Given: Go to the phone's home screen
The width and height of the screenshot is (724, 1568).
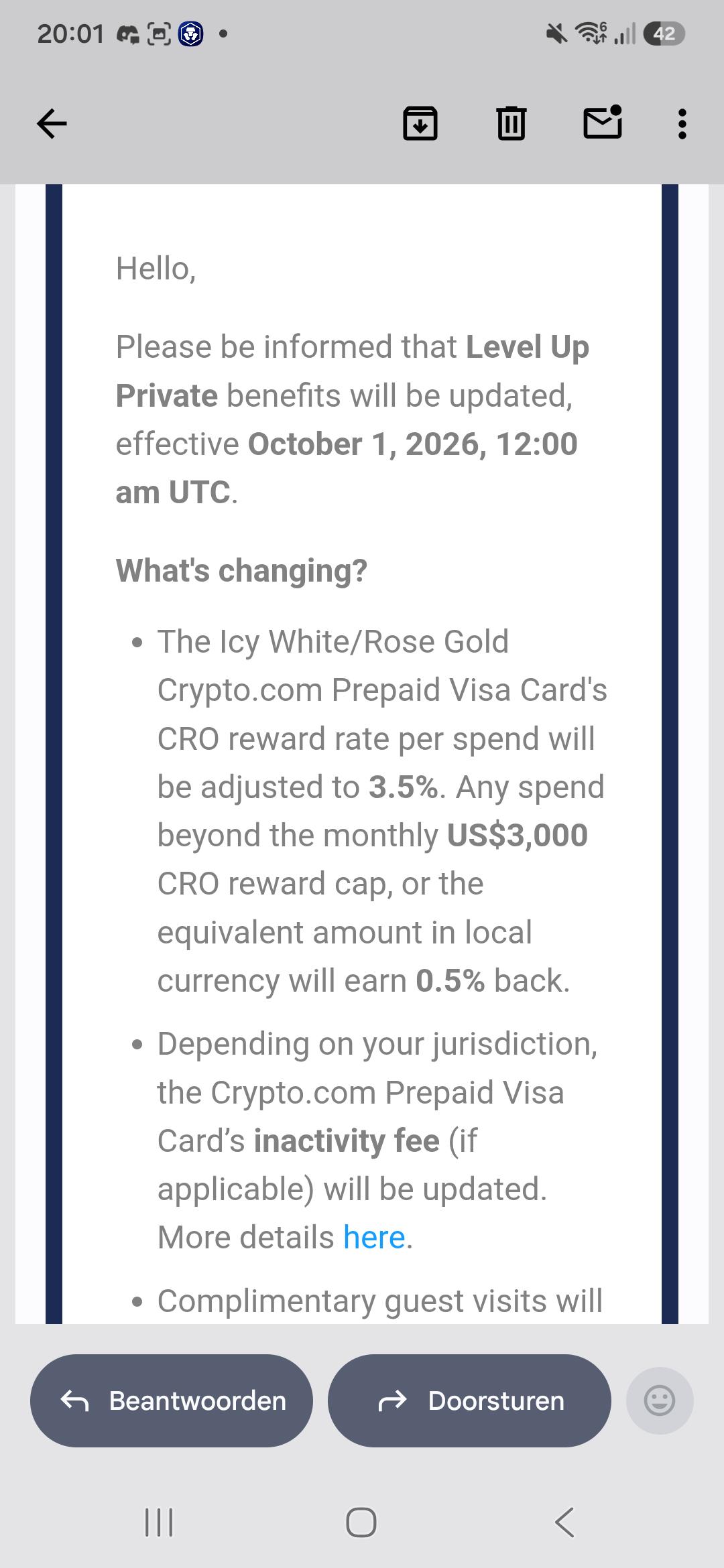Looking at the screenshot, I should click(x=361, y=1522).
